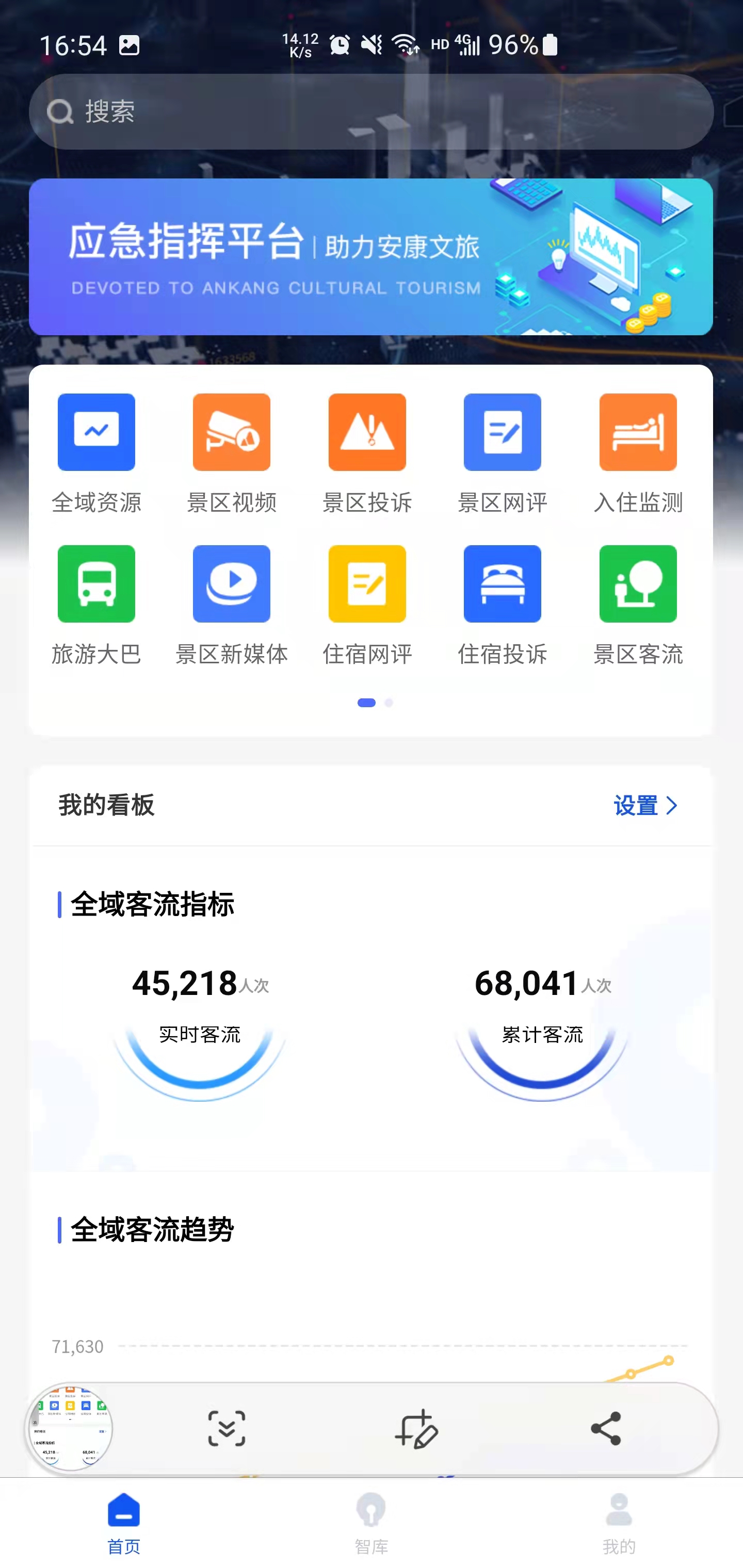Tap the crop and edit screenshot icon

coord(416,1428)
